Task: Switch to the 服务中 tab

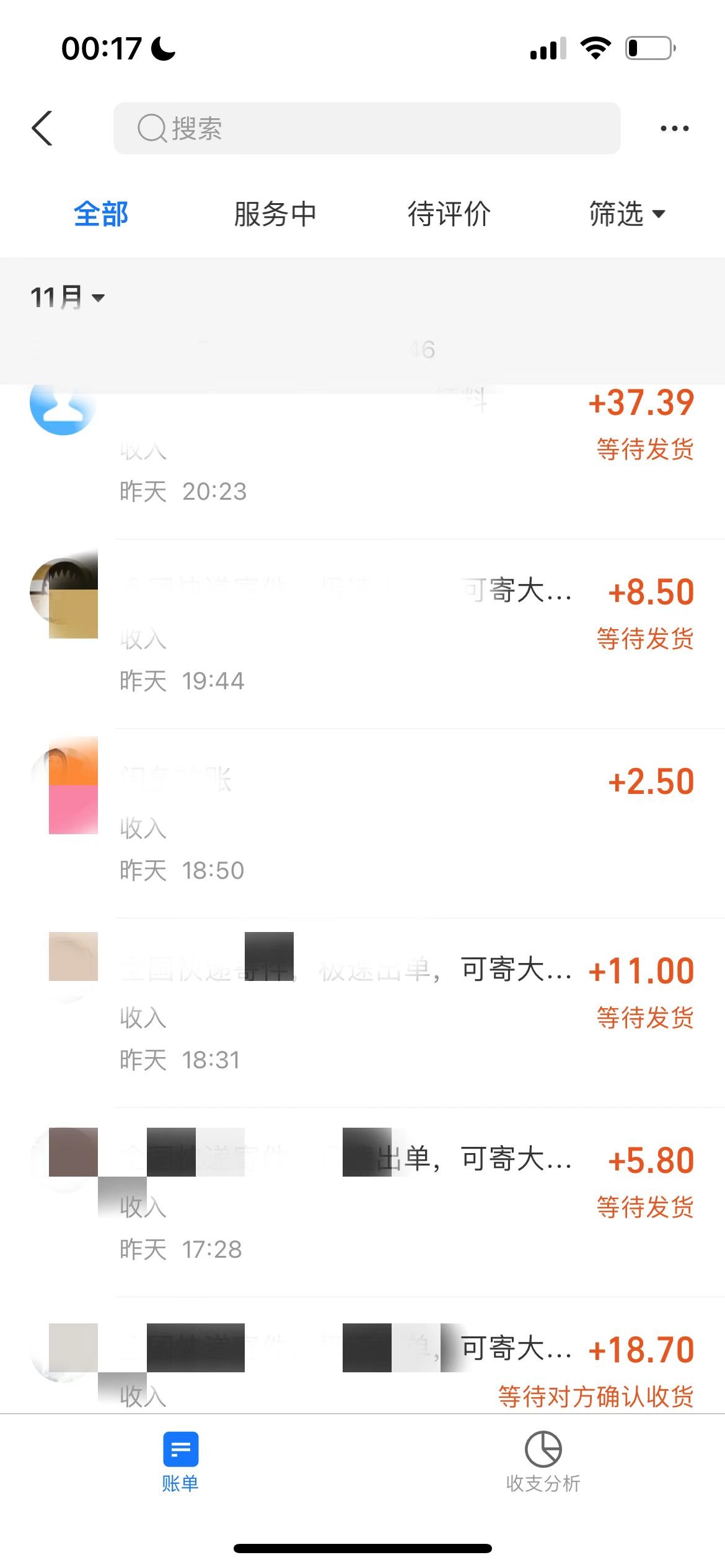Action: 275,214
